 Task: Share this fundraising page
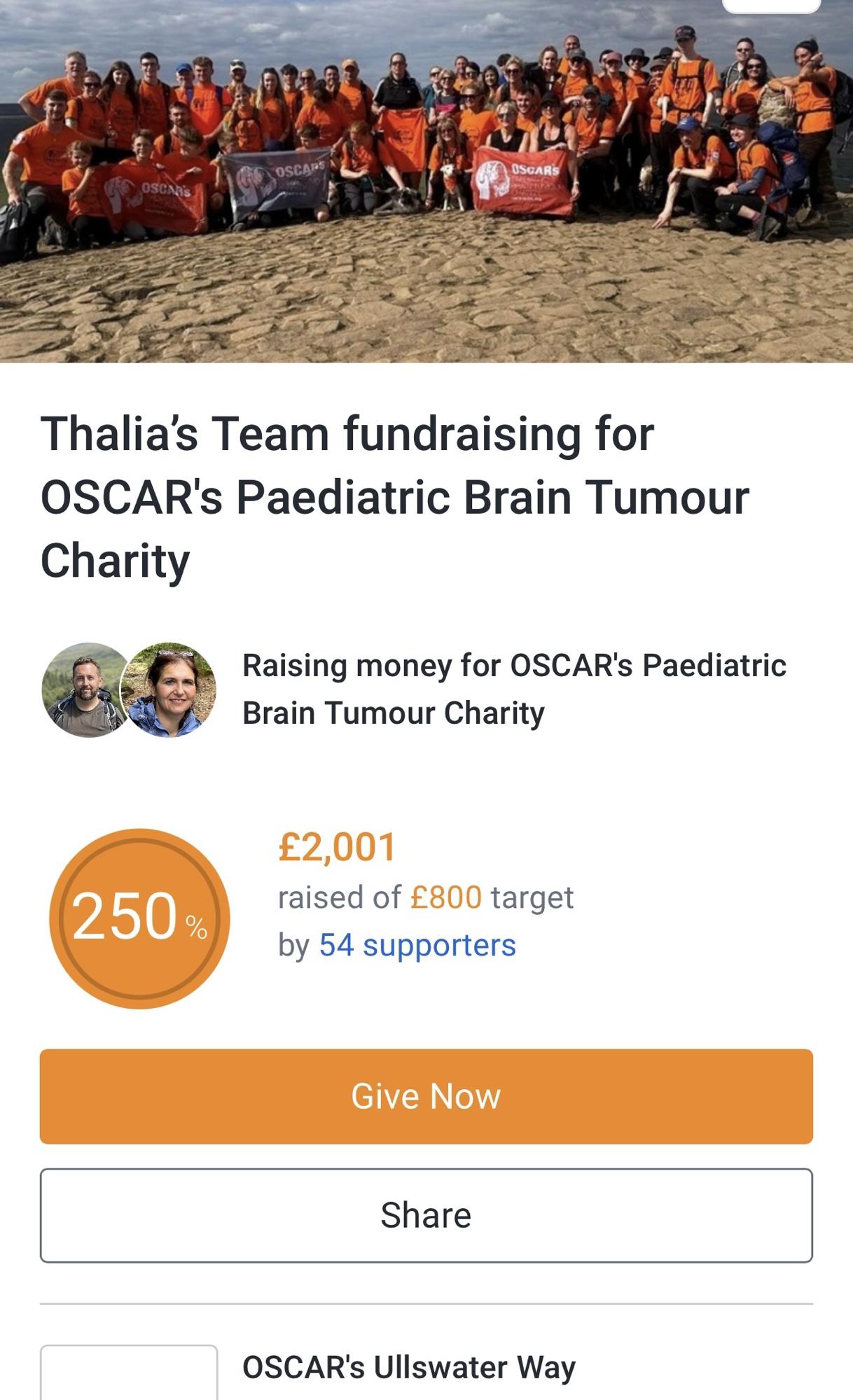(x=426, y=1215)
